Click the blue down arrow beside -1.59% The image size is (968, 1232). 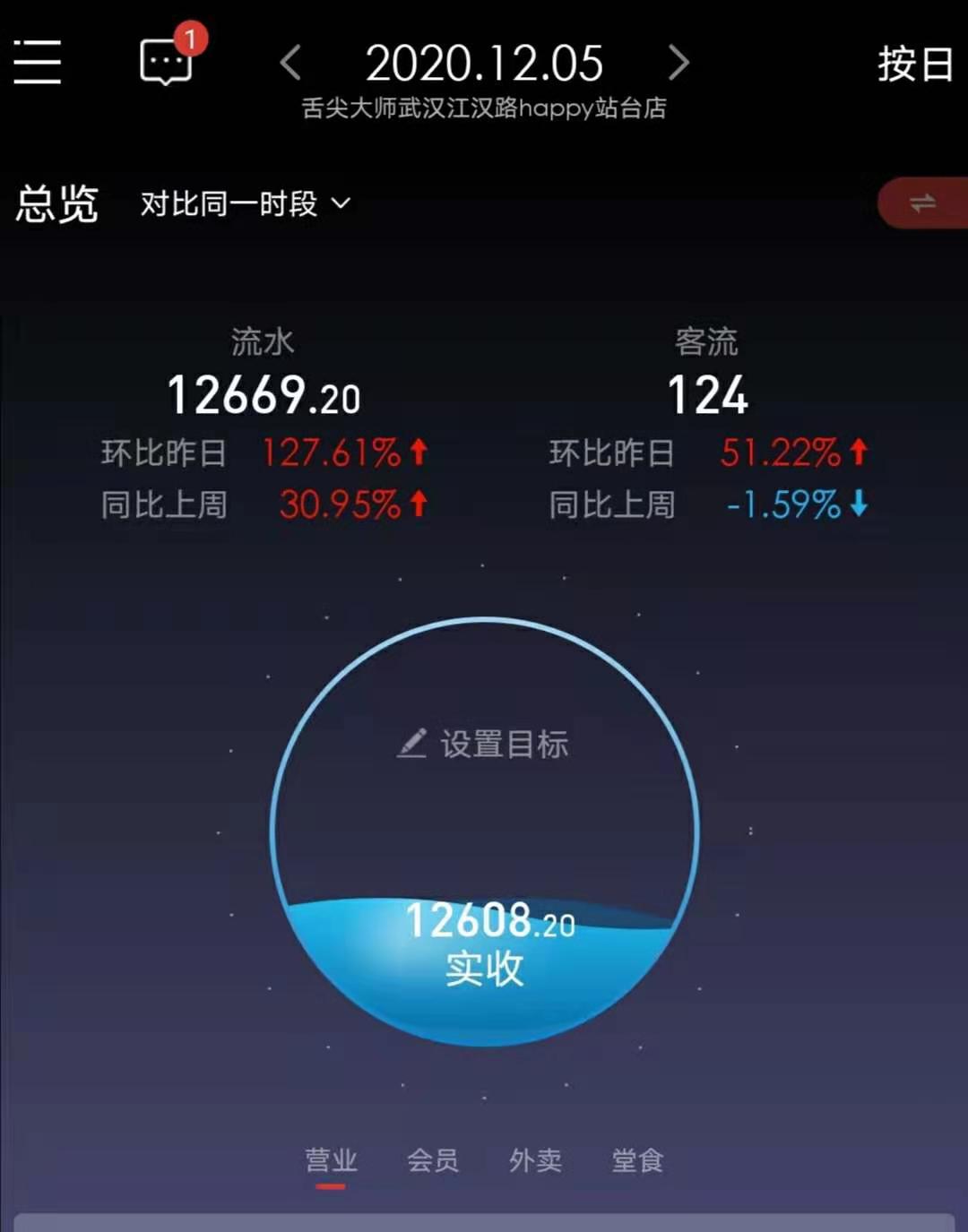tap(859, 504)
